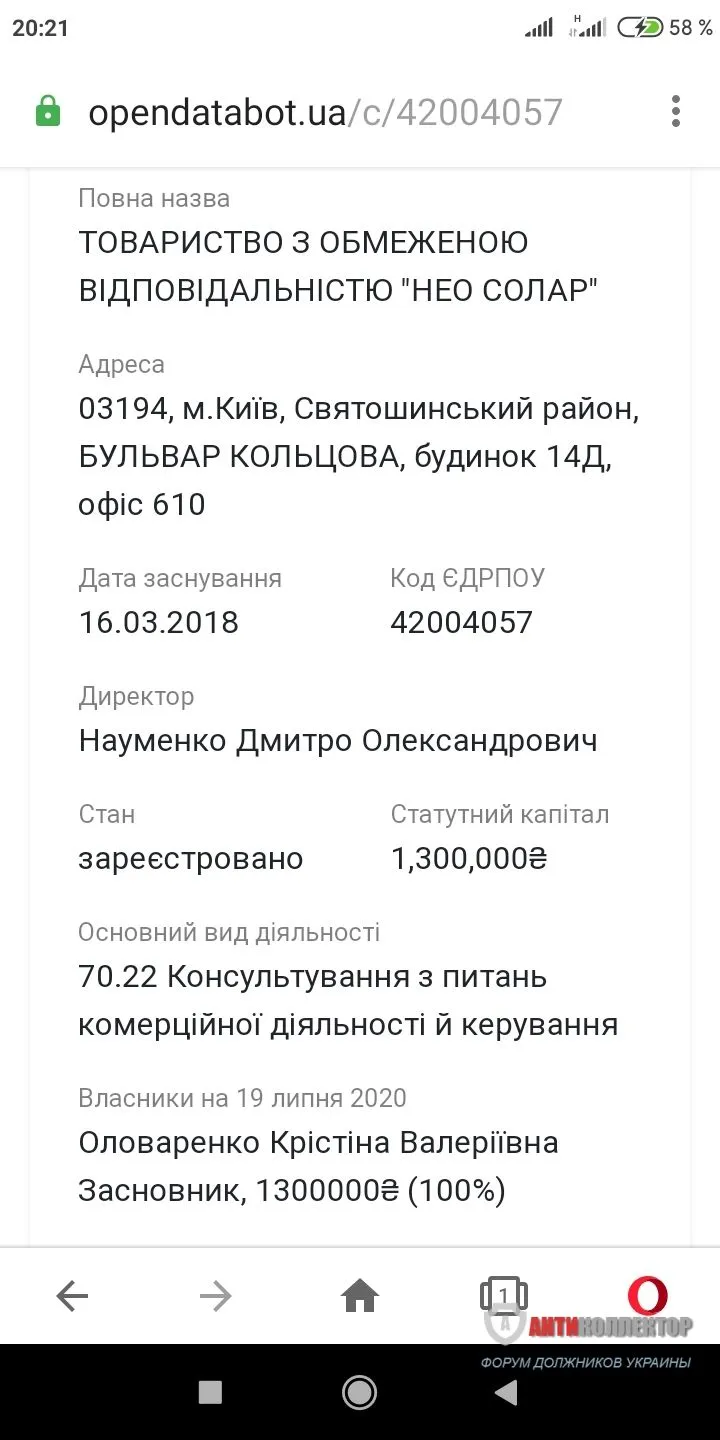Go forward to the next page
Screen dimensions: 720x1440
coord(215,1297)
